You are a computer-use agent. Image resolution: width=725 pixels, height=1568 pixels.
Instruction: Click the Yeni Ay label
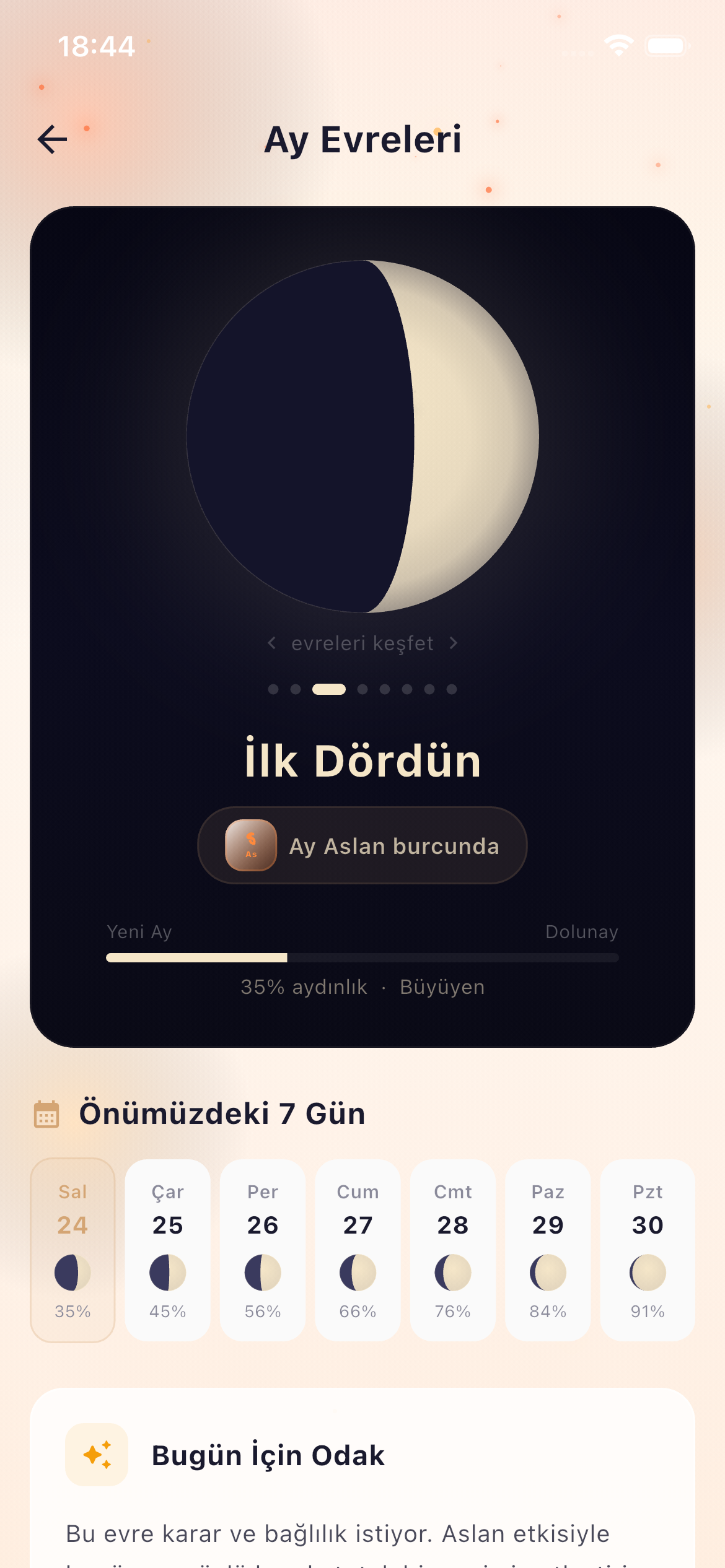point(139,931)
